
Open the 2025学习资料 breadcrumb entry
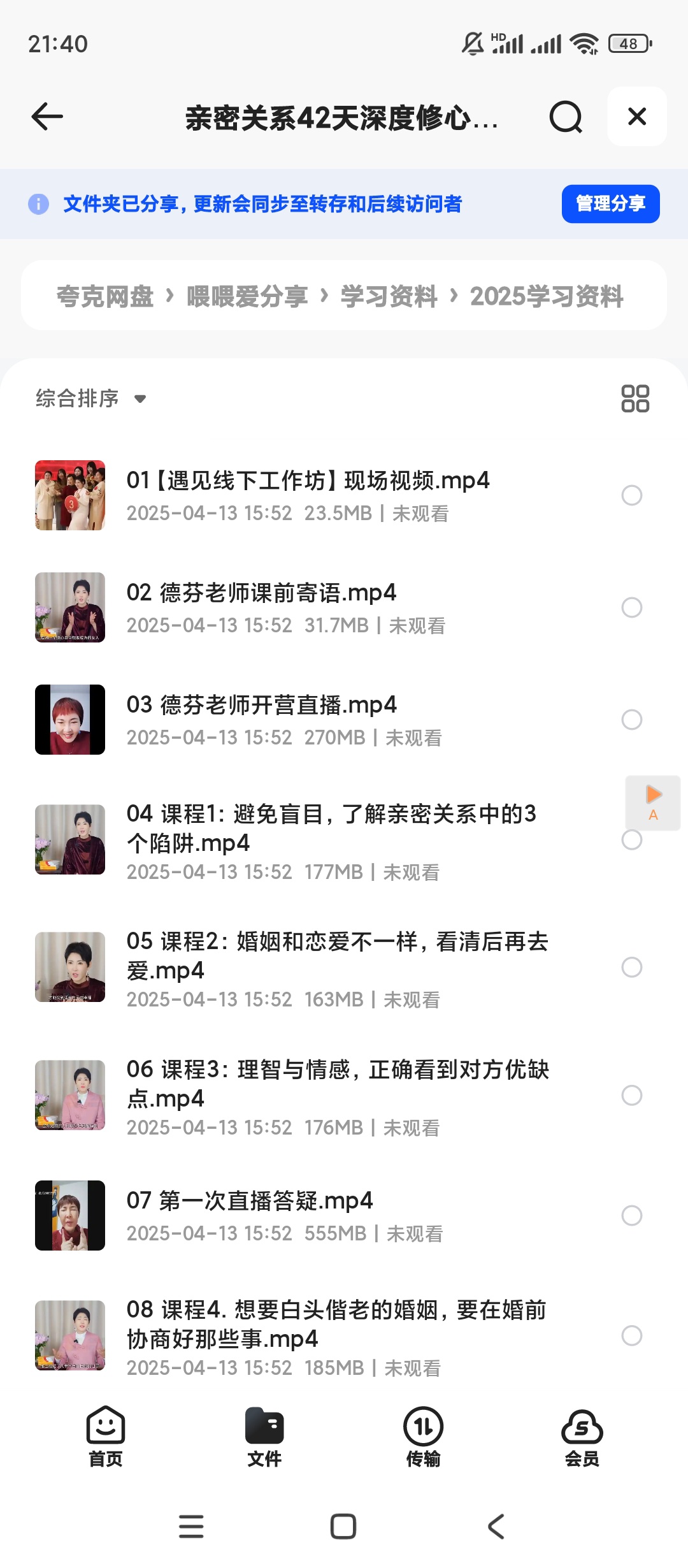coord(548,296)
